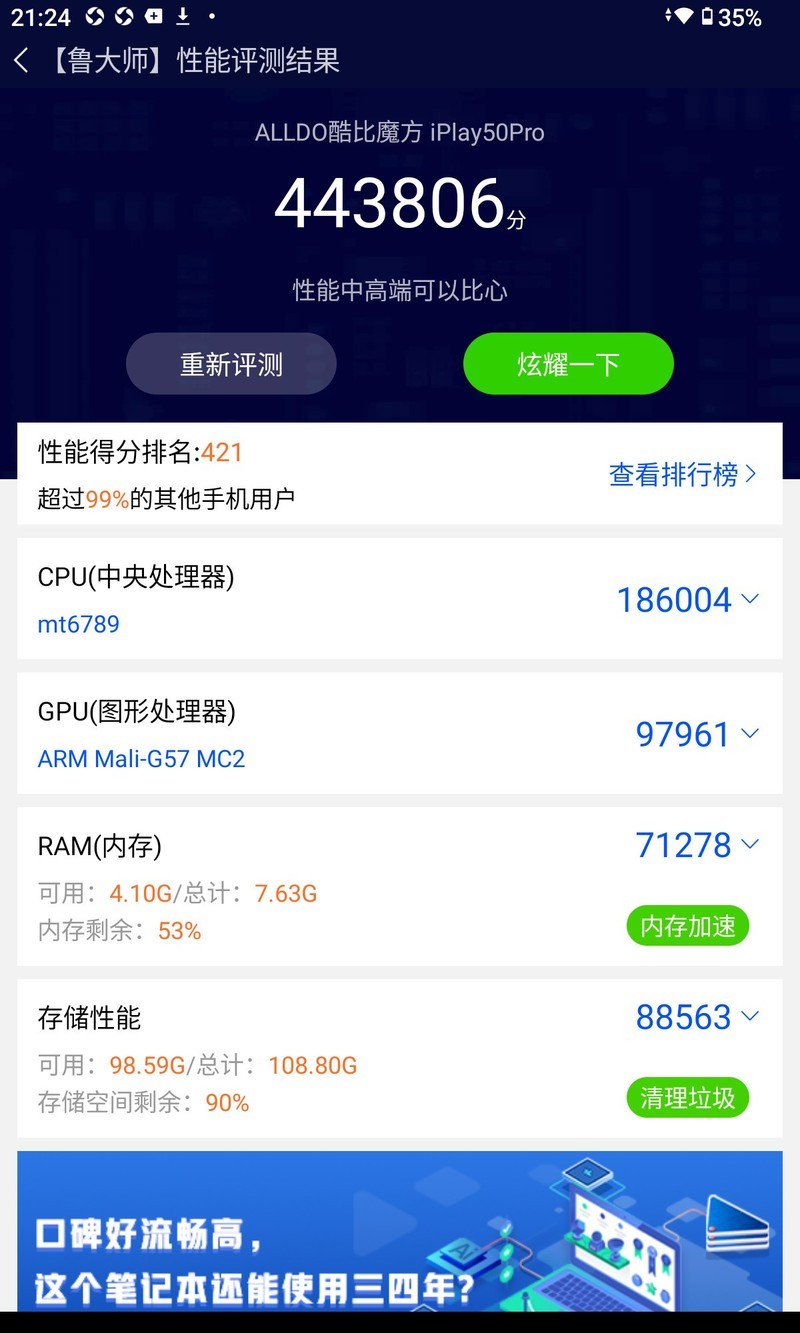This screenshot has width=800, height=1333.
Task: Tap the first circular notification icon in status bar
Action: click(x=93, y=15)
